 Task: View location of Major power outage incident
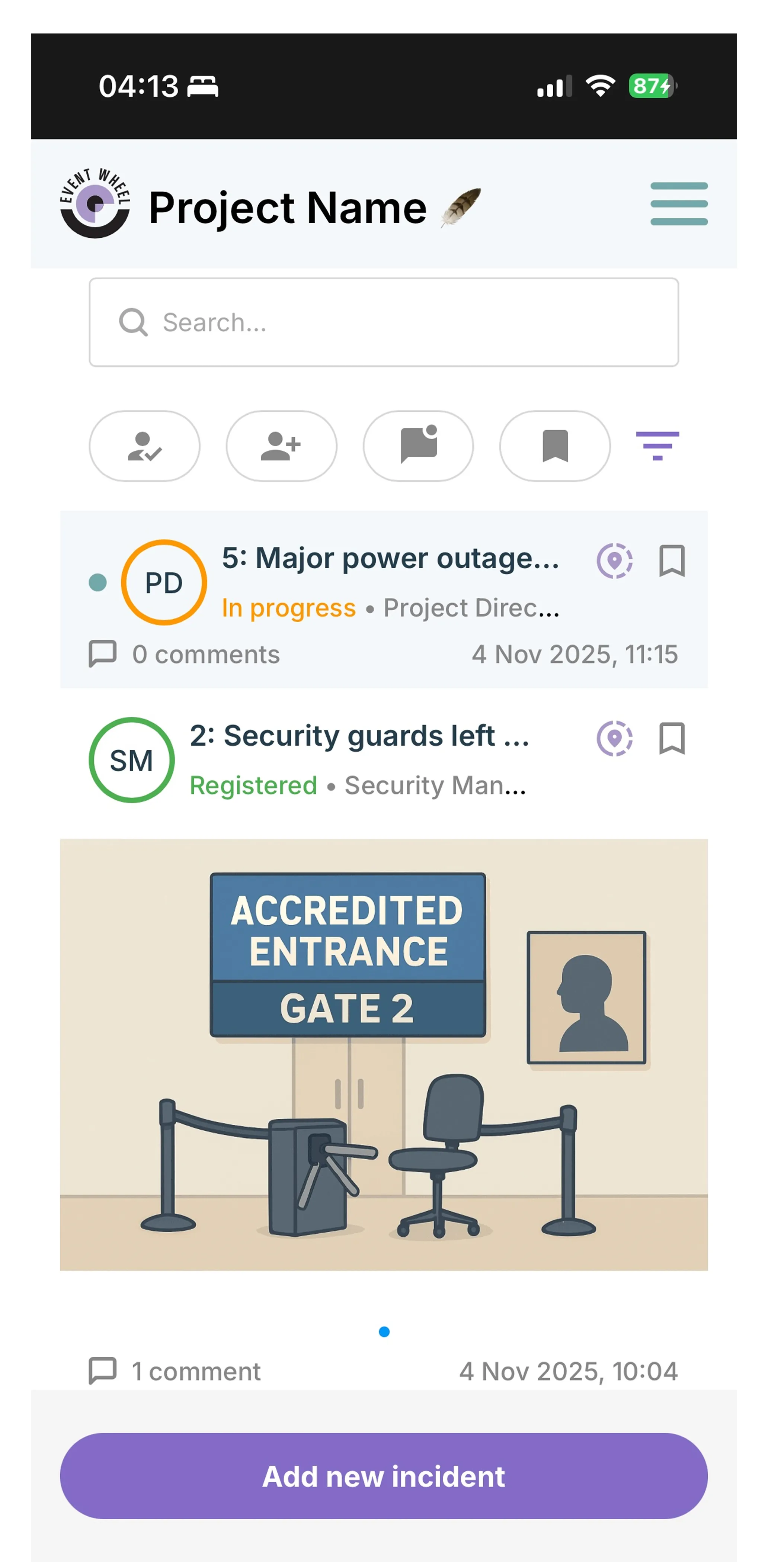[614, 560]
